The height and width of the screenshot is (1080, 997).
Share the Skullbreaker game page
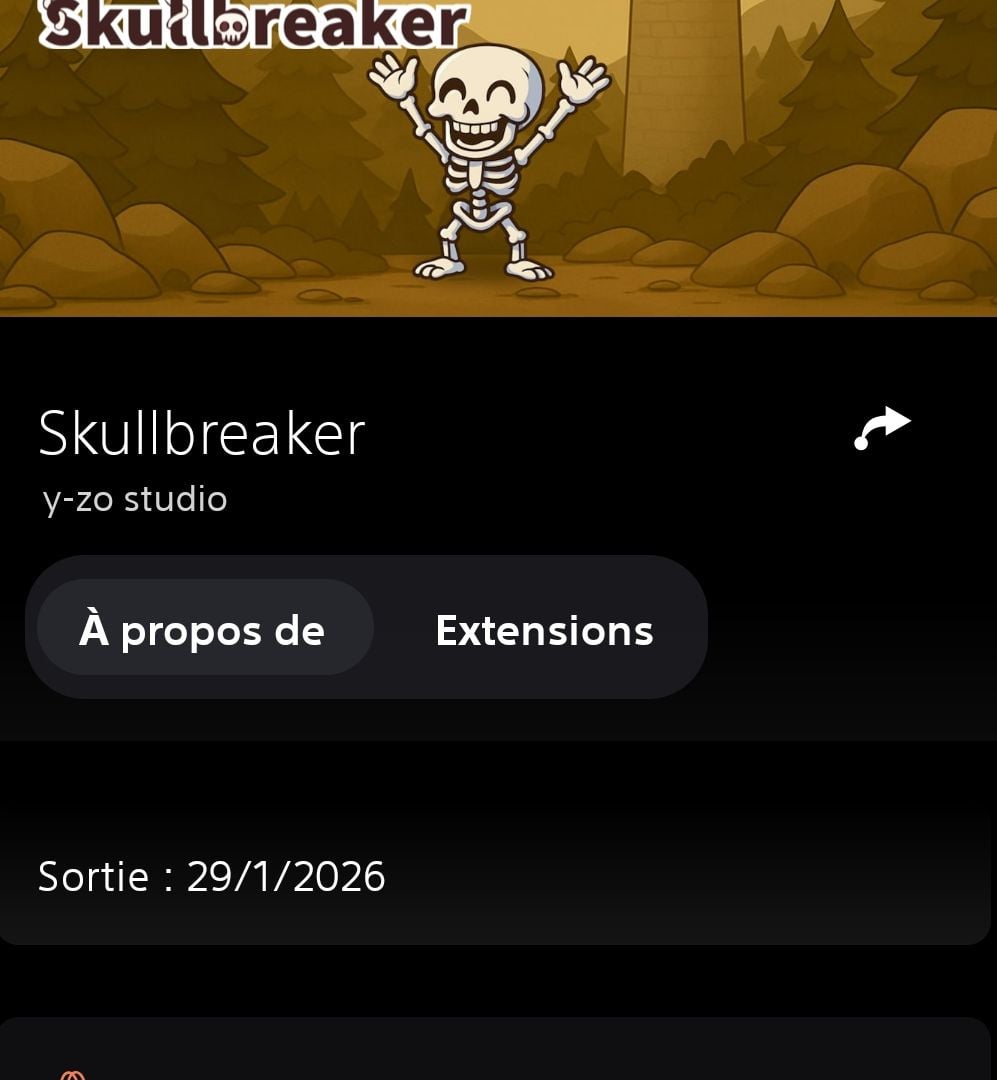tap(882, 429)
